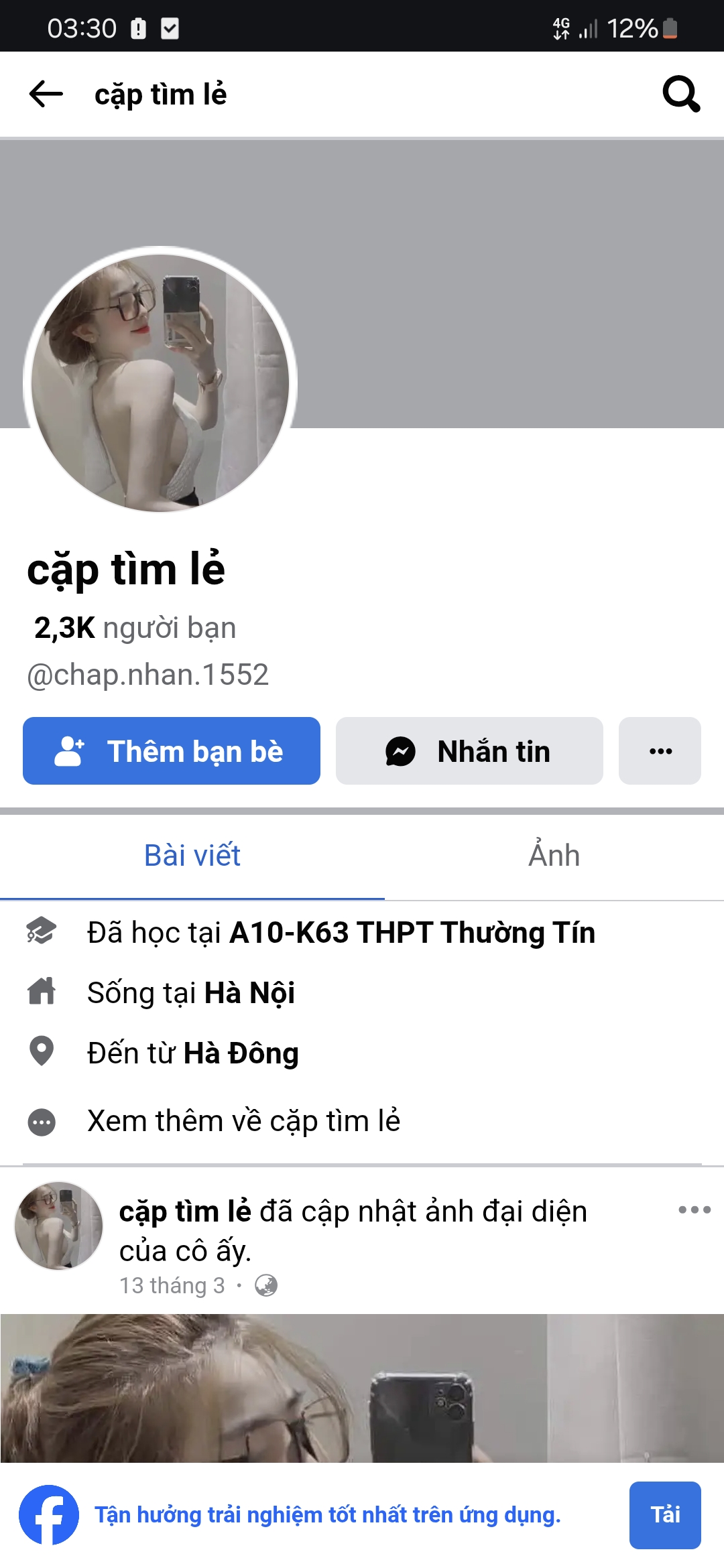Switch to the Ảnh tab

coord(554,856)
